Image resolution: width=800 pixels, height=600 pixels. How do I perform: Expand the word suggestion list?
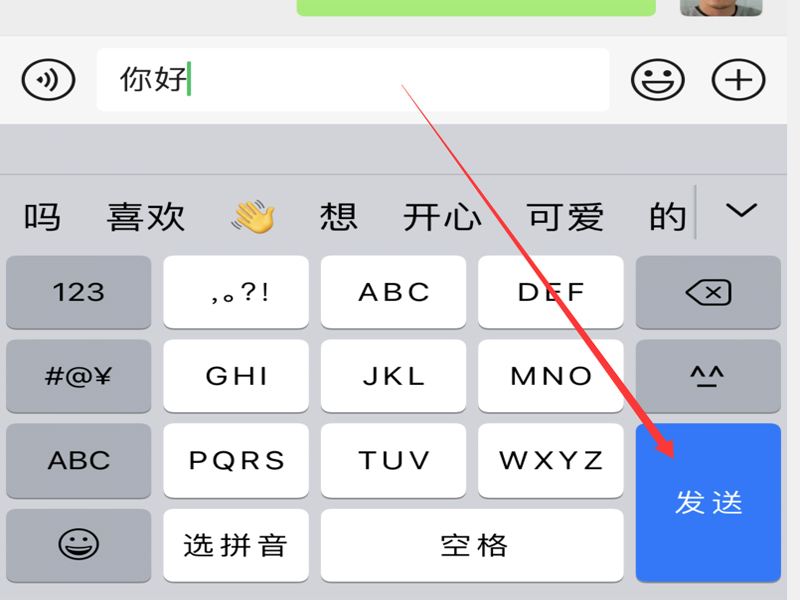click(x=741, y=211)
